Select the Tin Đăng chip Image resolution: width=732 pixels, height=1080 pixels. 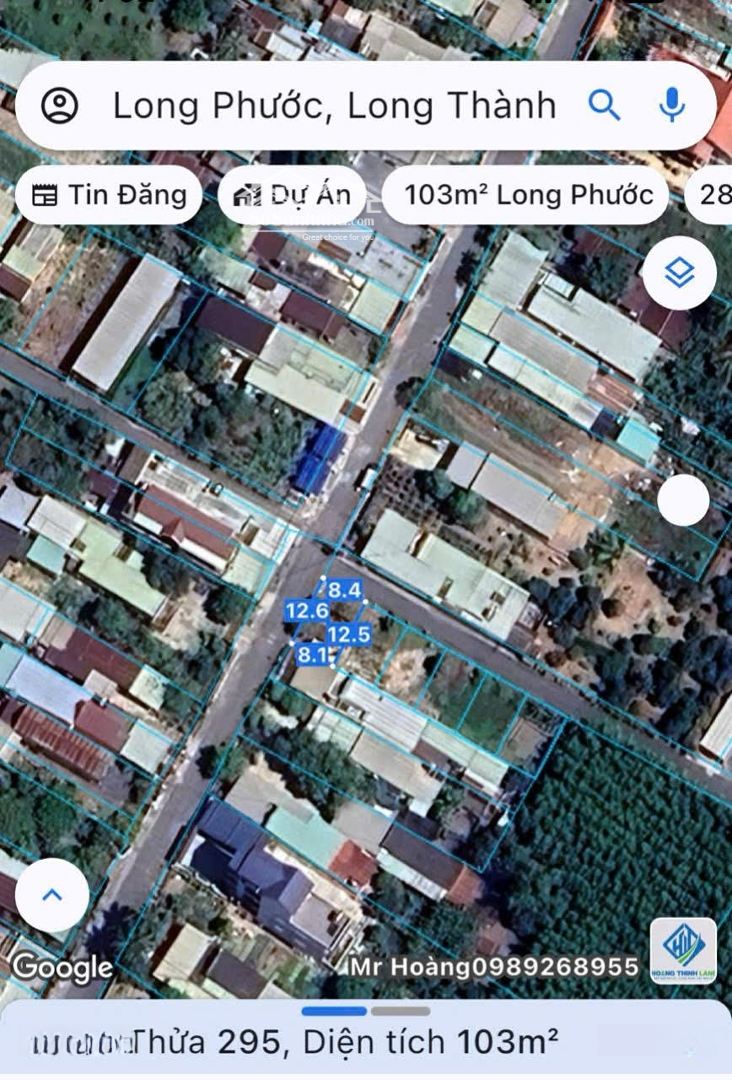(109, 195)
